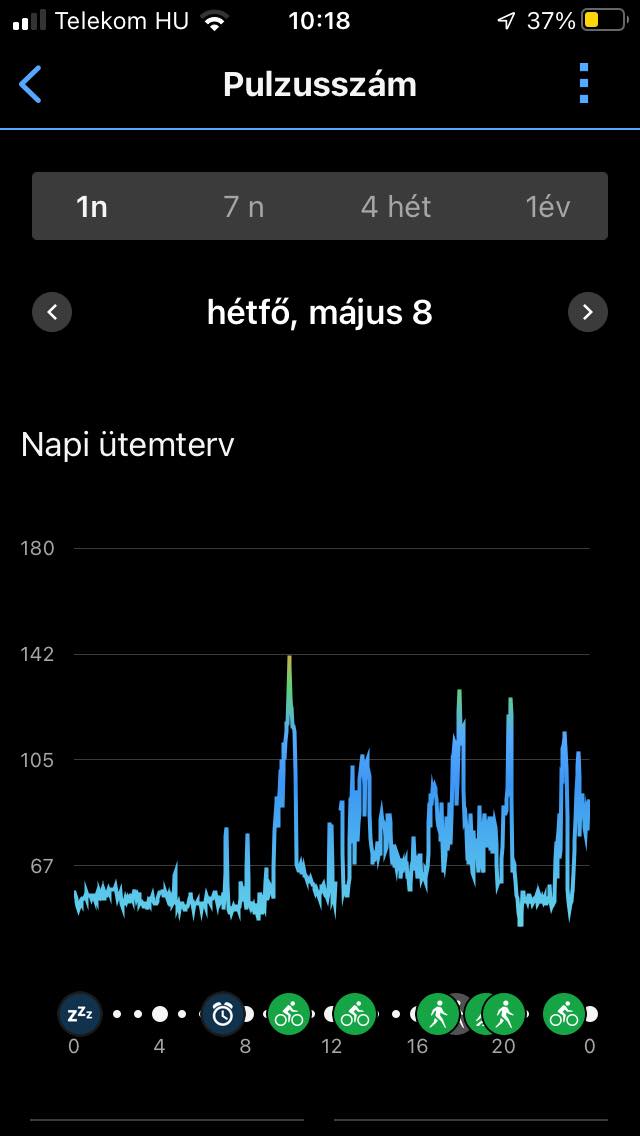The width and height of the screenshot is (640, 1136).
Task: Switch to the 4 hét view
Action: (396, 207)
